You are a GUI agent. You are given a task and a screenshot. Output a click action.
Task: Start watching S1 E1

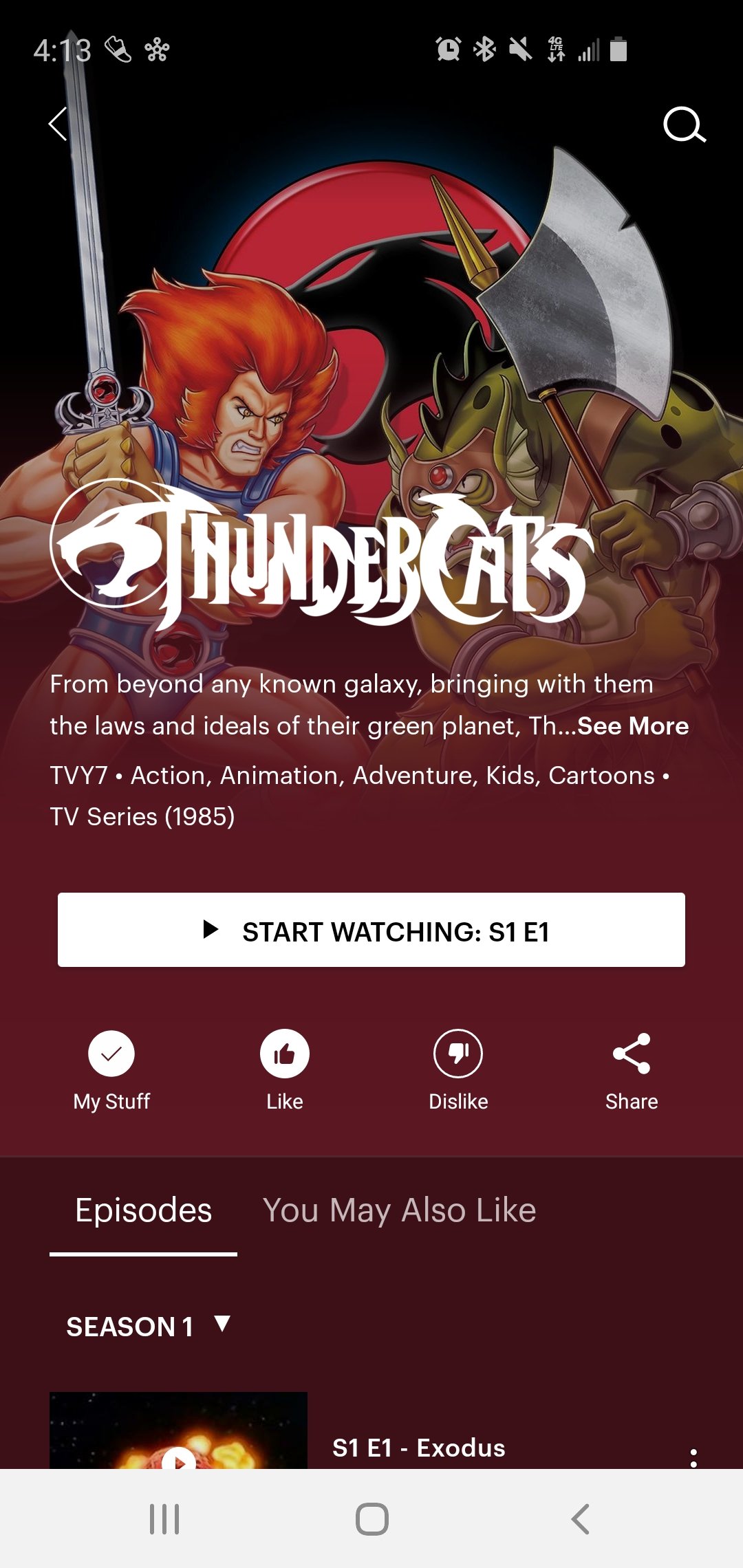pyautogui.click(x=371, y=930)
